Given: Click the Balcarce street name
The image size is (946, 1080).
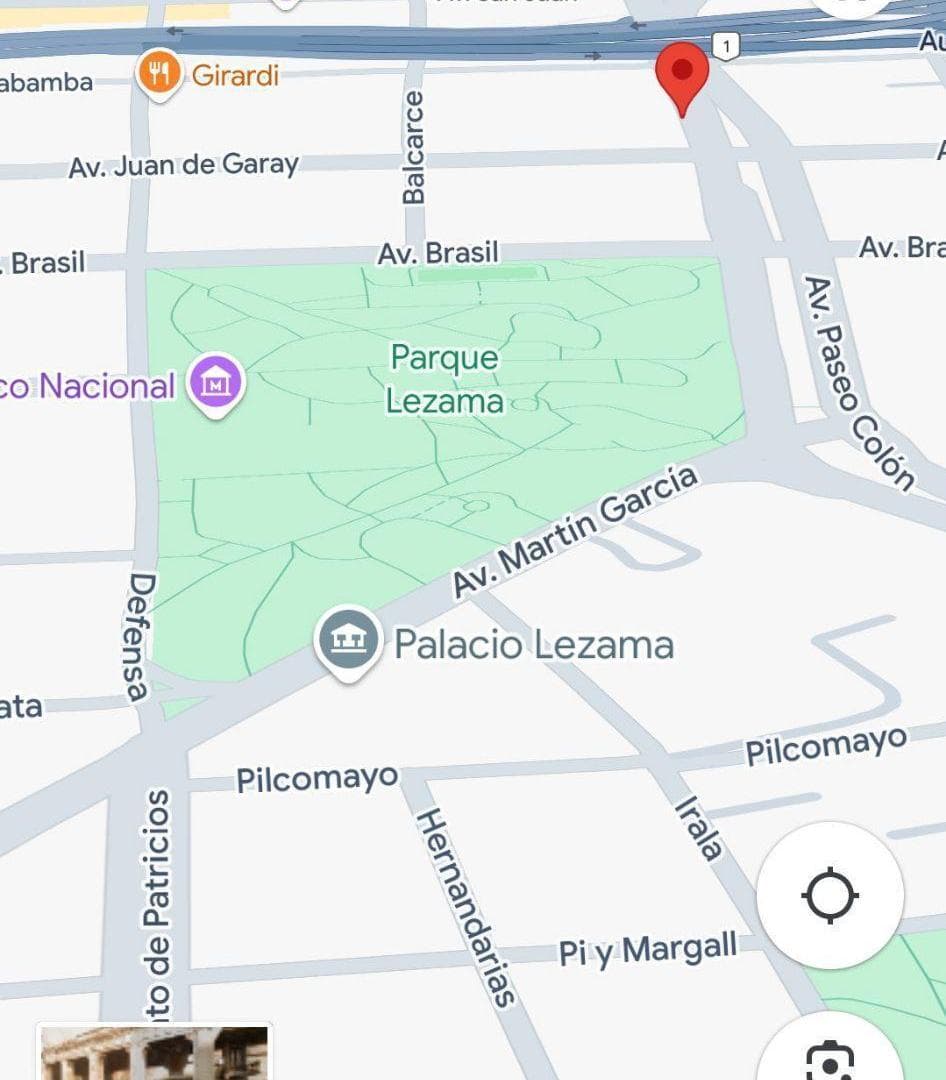Looking at the screenshot, I should 415,145.
